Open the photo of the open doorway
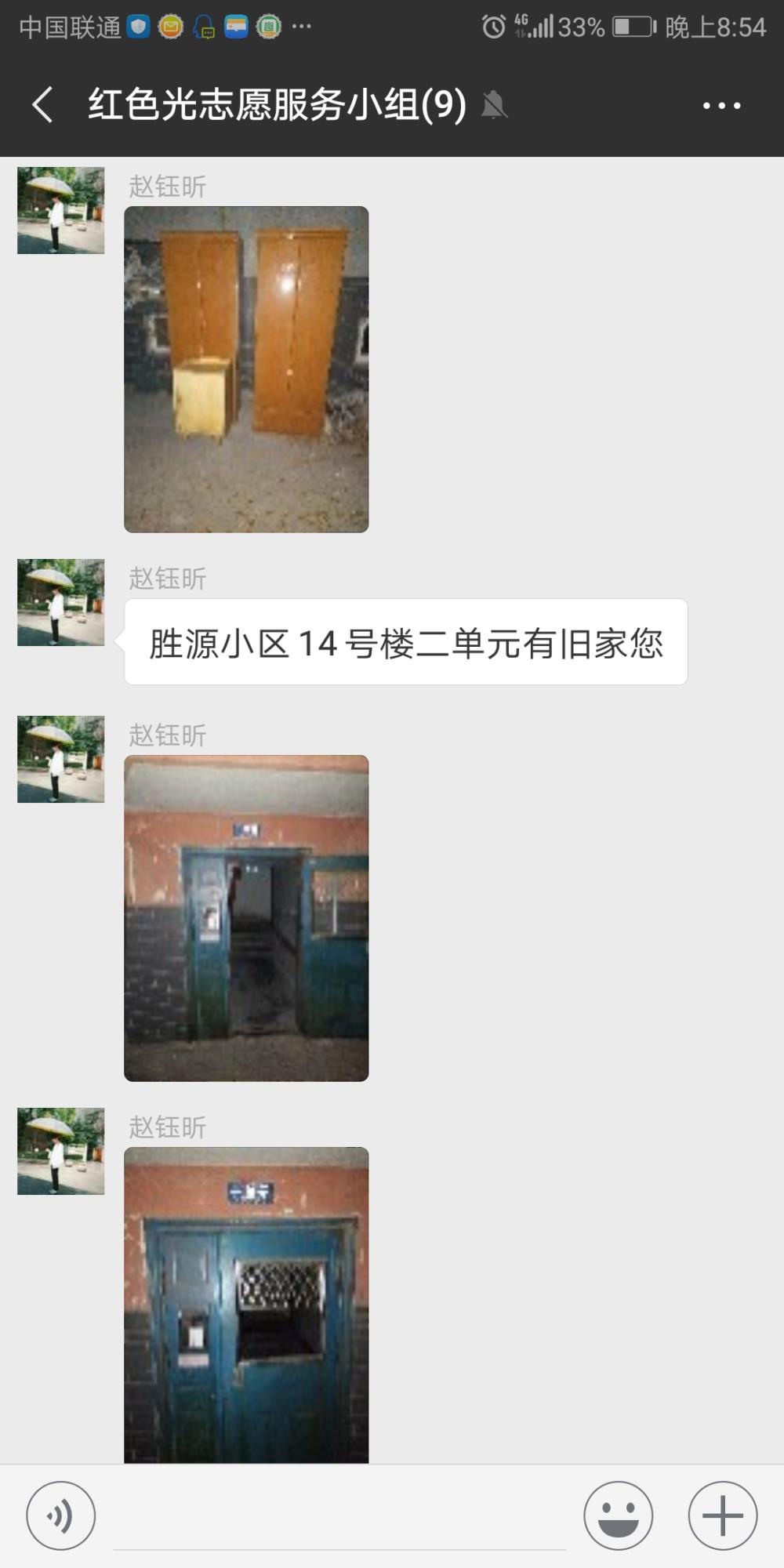 coord(246,918)
